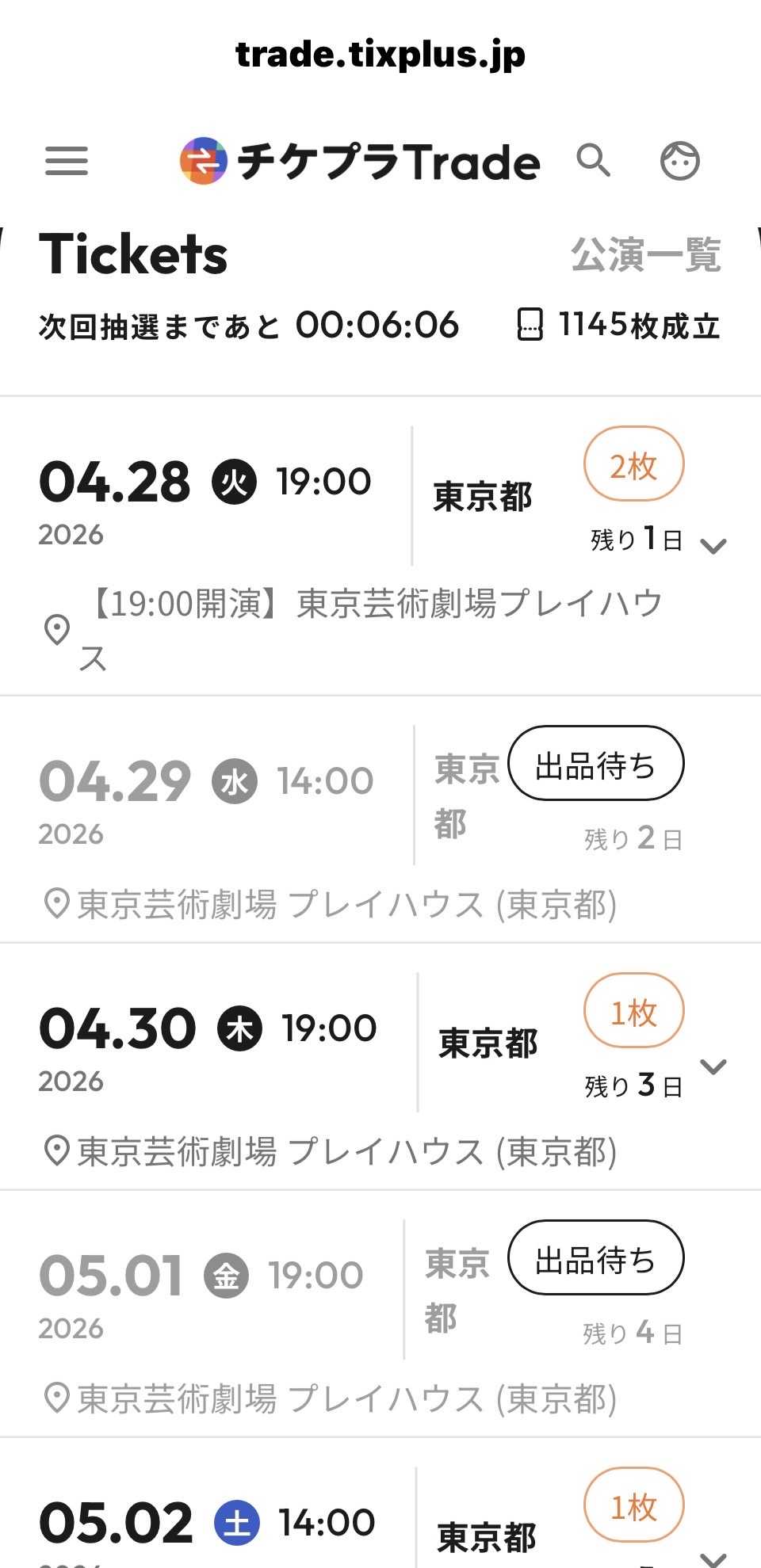Tap 出品待ち for the 05.01 show

tap(595, 1258)
